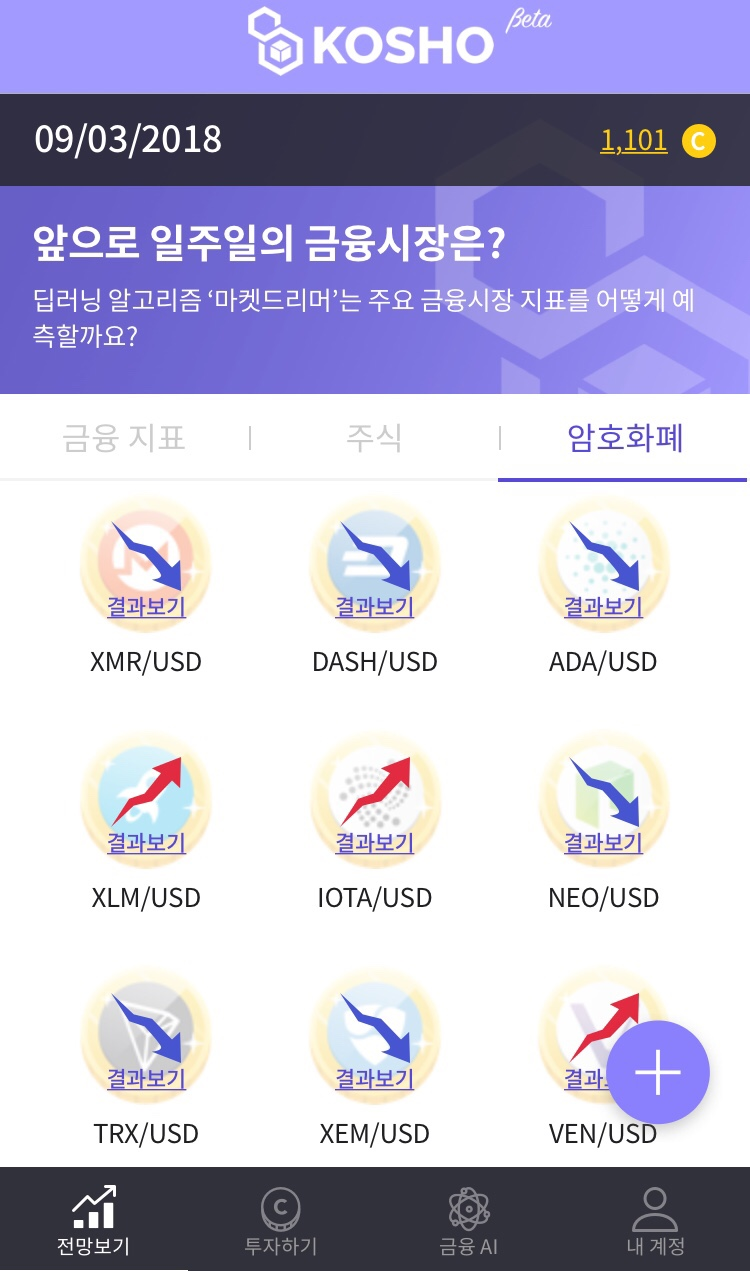Screen dimensions: 750x1271
Task: Open the NEO/USD prediction icon
Action: tap(603, 796)
